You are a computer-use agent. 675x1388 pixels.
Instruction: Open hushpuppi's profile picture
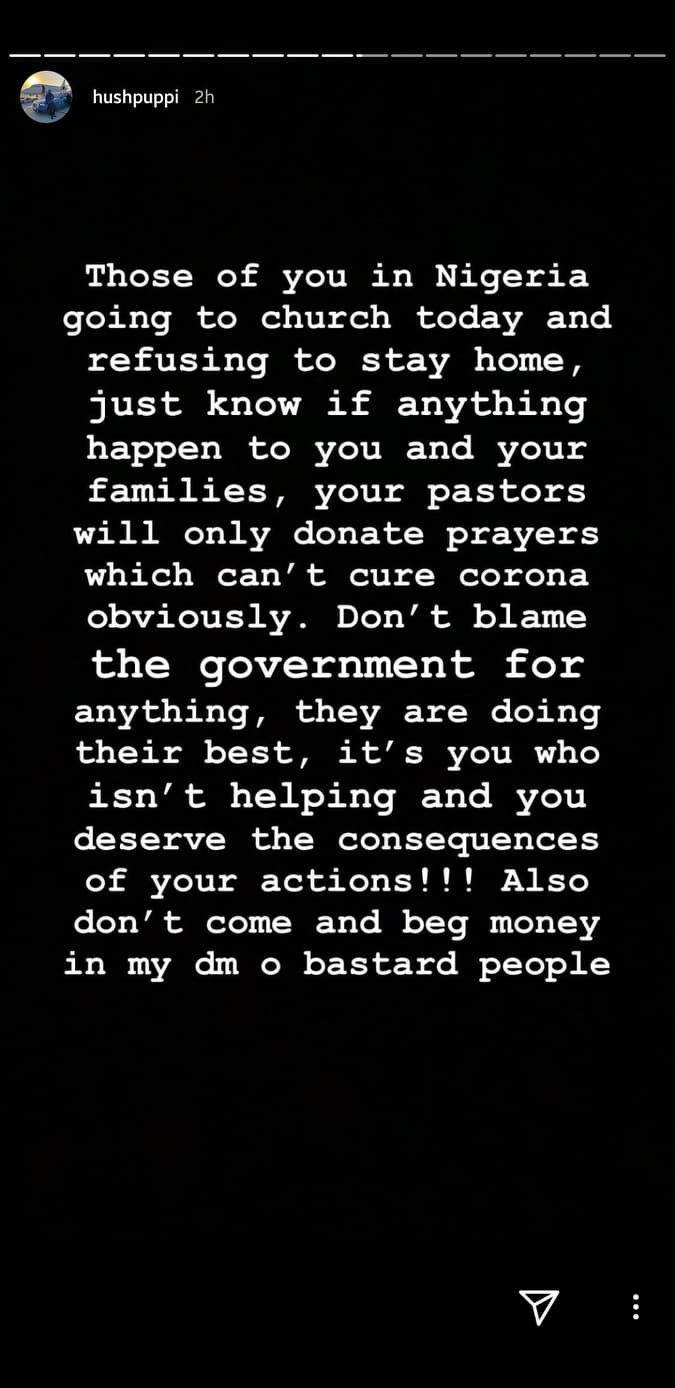pos(46,97)
